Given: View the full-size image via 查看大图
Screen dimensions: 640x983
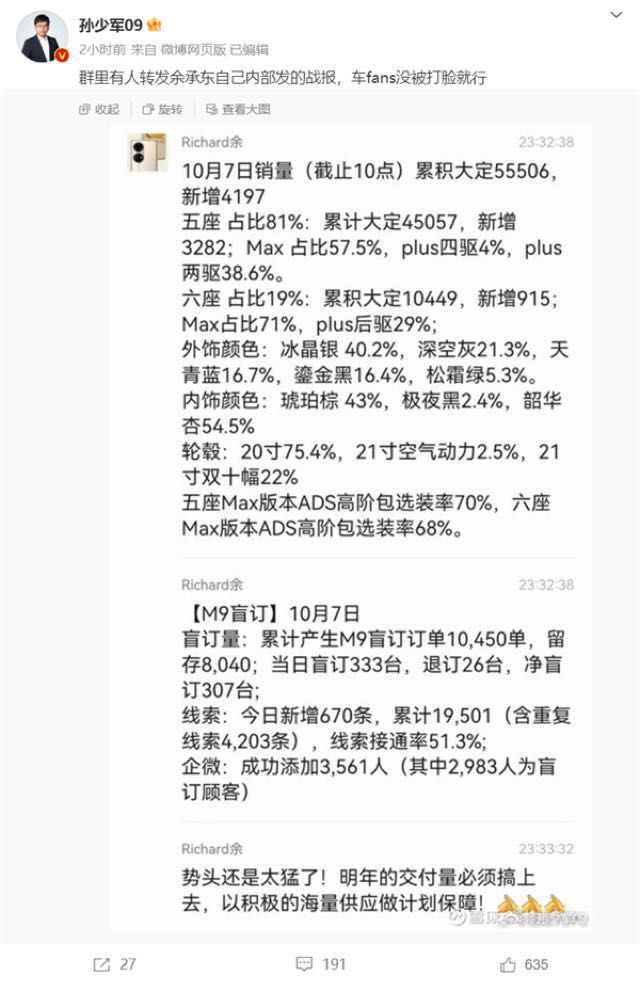Looking at the screenshot, I should coord(236,109).
